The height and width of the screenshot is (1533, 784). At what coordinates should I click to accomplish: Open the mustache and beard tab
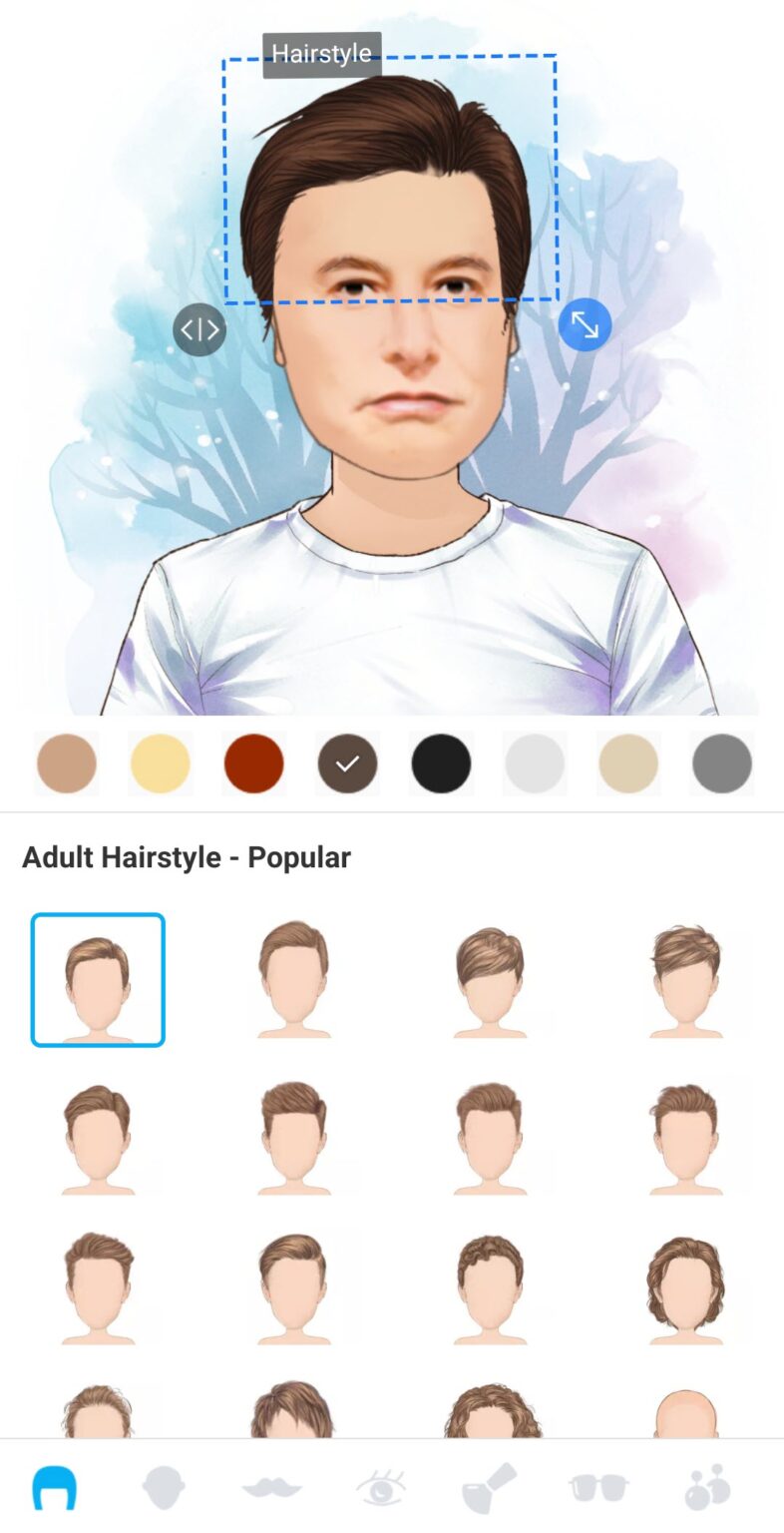pos(271,1487)
